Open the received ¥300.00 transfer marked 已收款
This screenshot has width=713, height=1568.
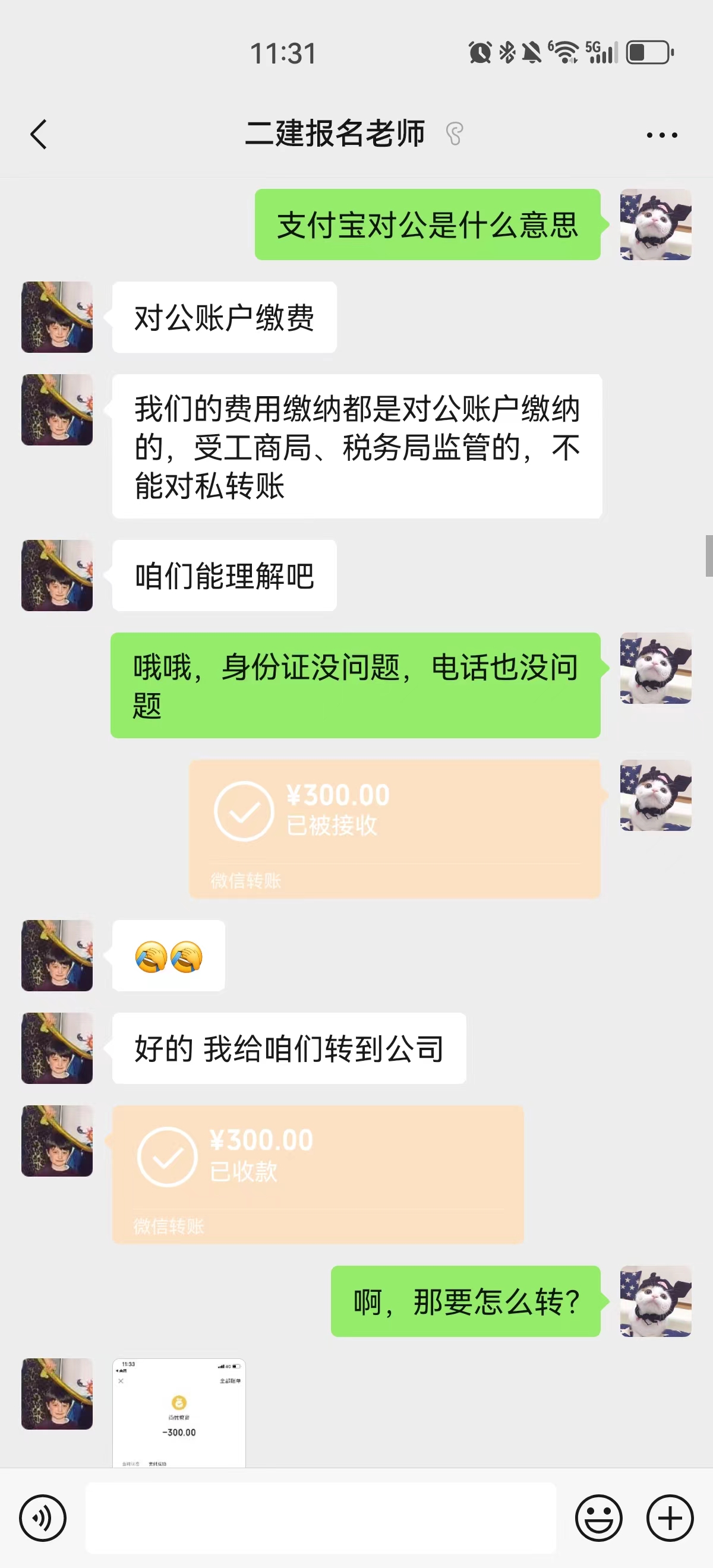(318, 1174)
